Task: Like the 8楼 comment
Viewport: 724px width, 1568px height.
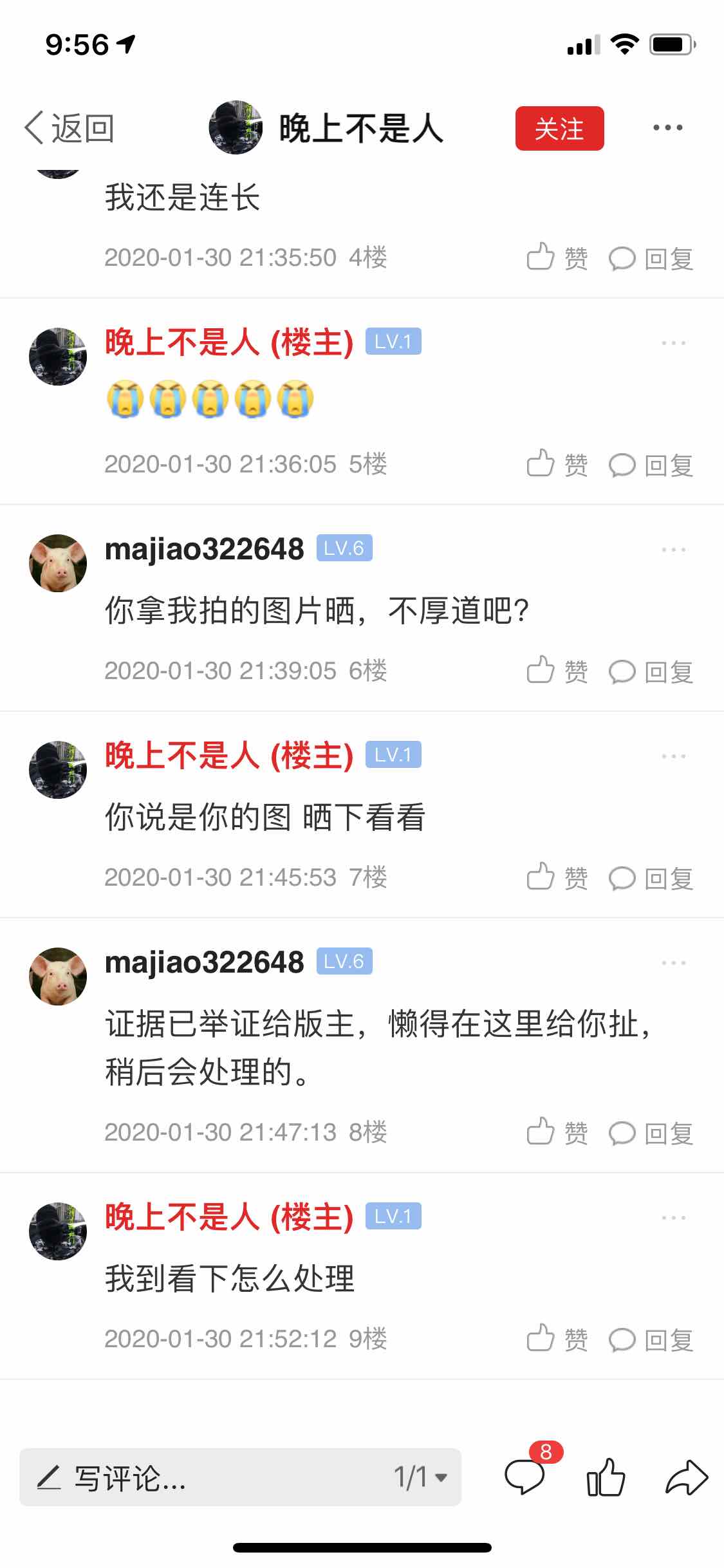Action: coord(556,1133)
